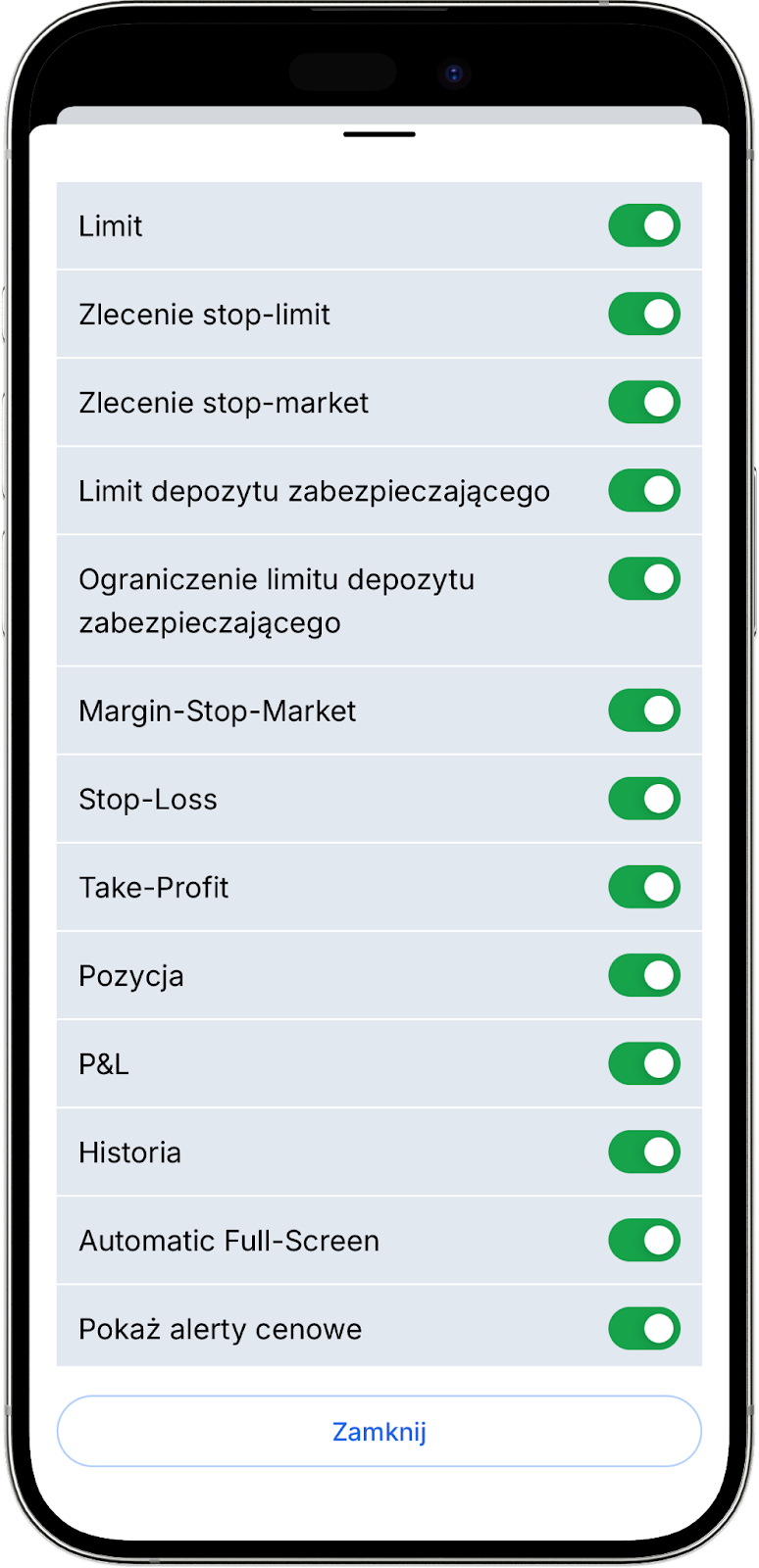Turn off the Limit toggle
The height and width of the screenshot is (1568, 759).
643,225
